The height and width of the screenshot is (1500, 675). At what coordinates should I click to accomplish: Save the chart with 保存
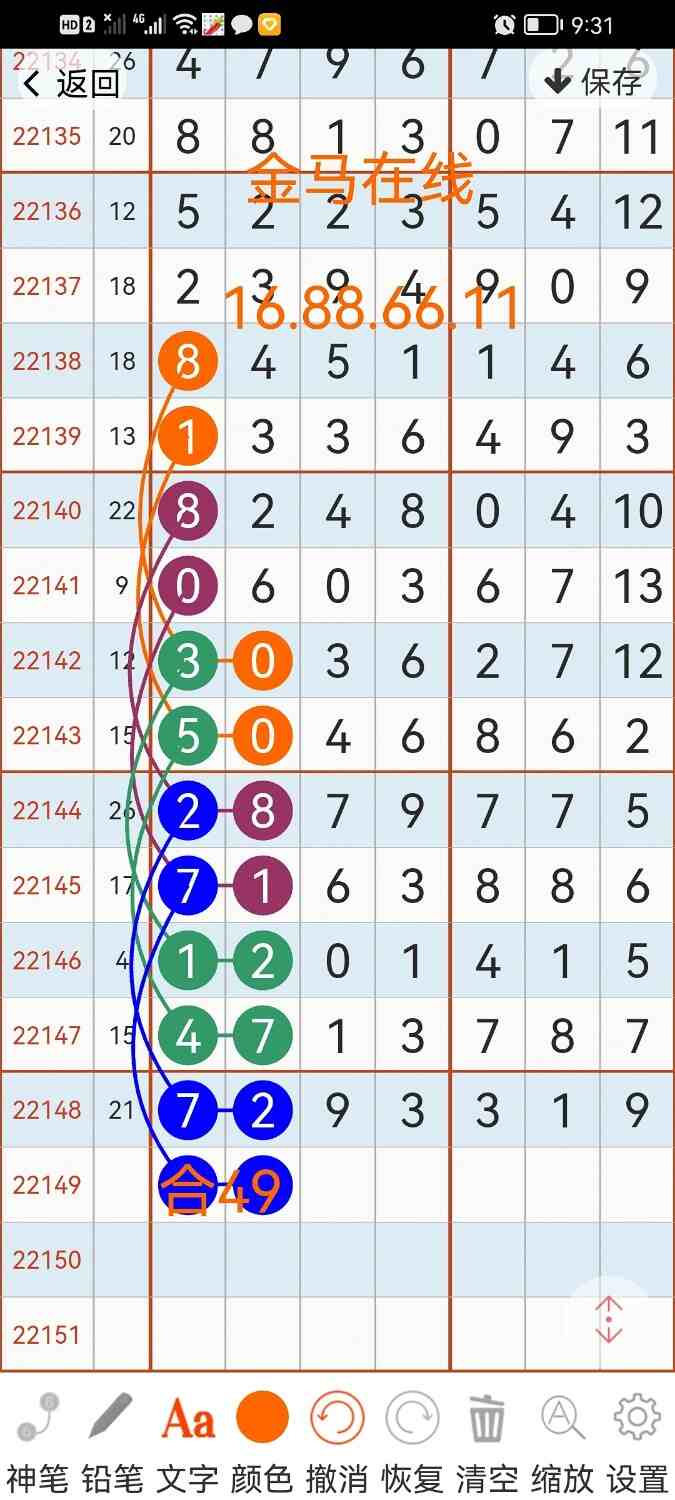click(593, 82)
